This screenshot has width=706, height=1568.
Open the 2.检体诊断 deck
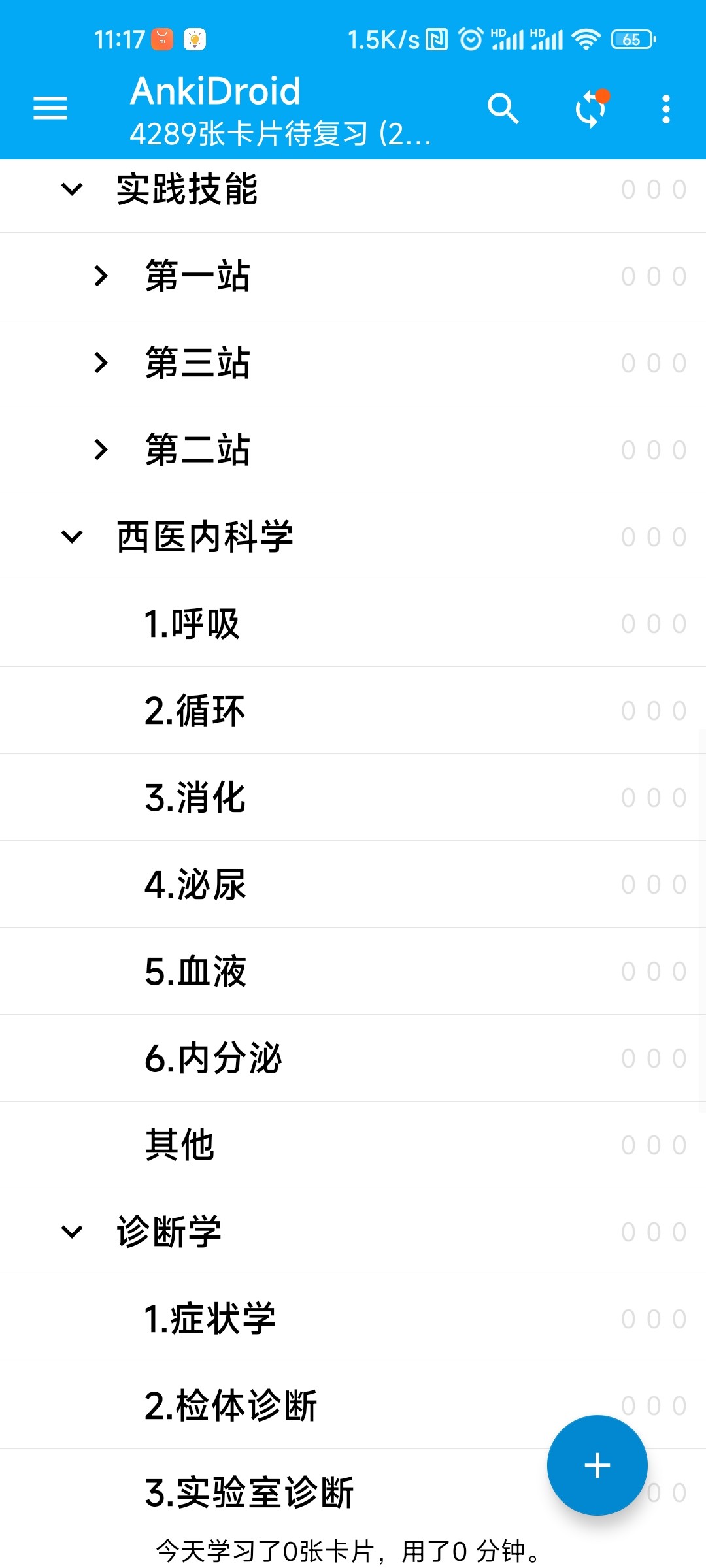click(353, 1405)
